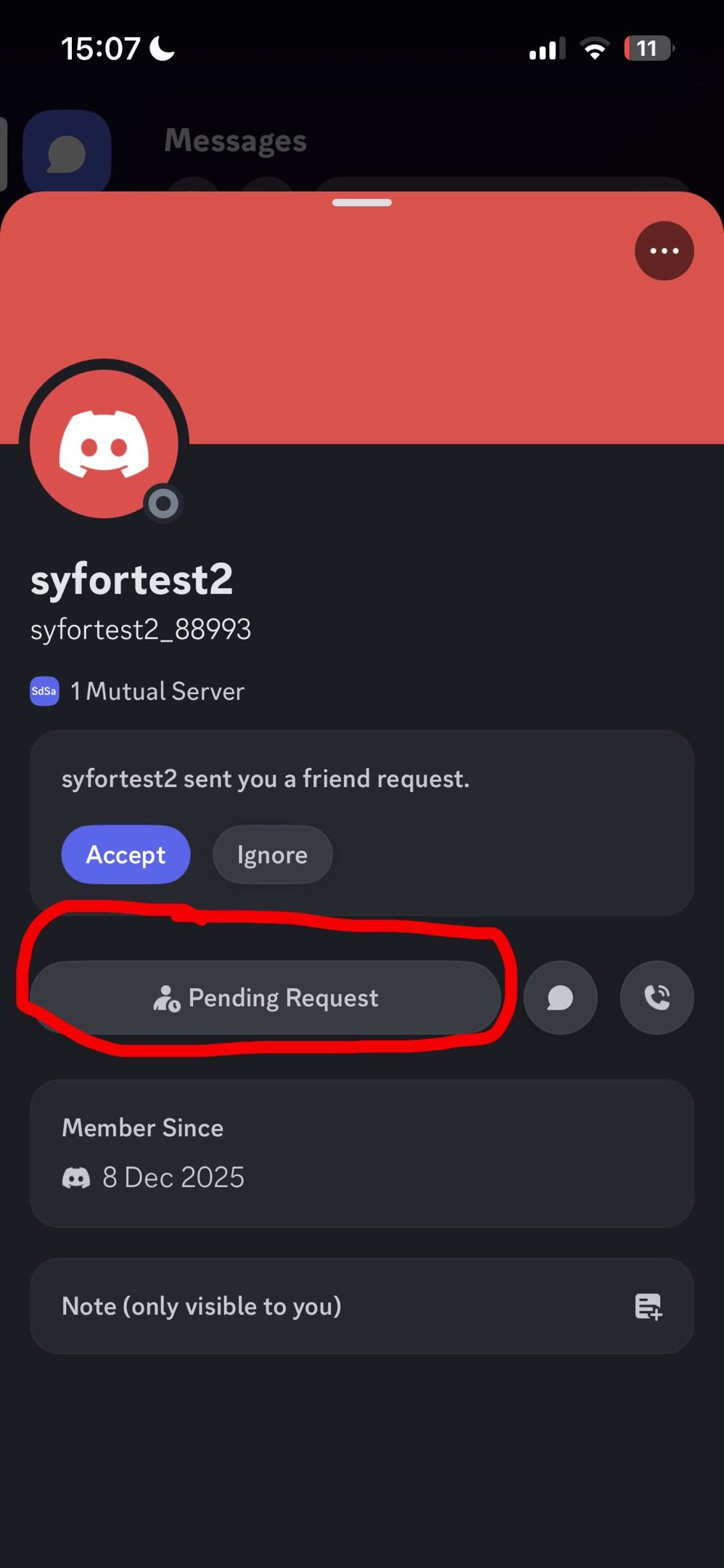724x1568 pixels.
Task: Ignore syfortest2's friend request
Action: pyautogui.click(x=272, y=854)
